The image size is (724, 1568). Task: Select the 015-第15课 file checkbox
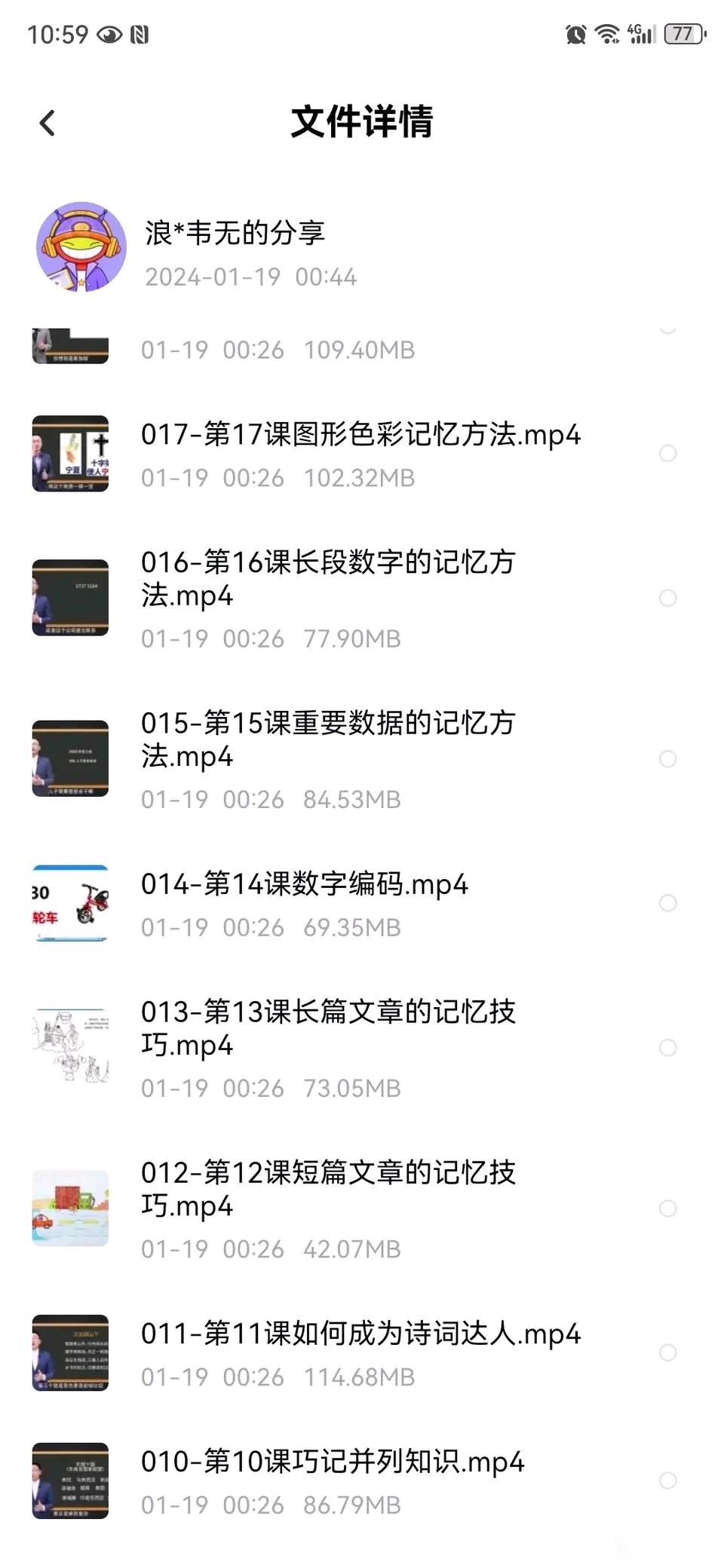click(667, 758)
